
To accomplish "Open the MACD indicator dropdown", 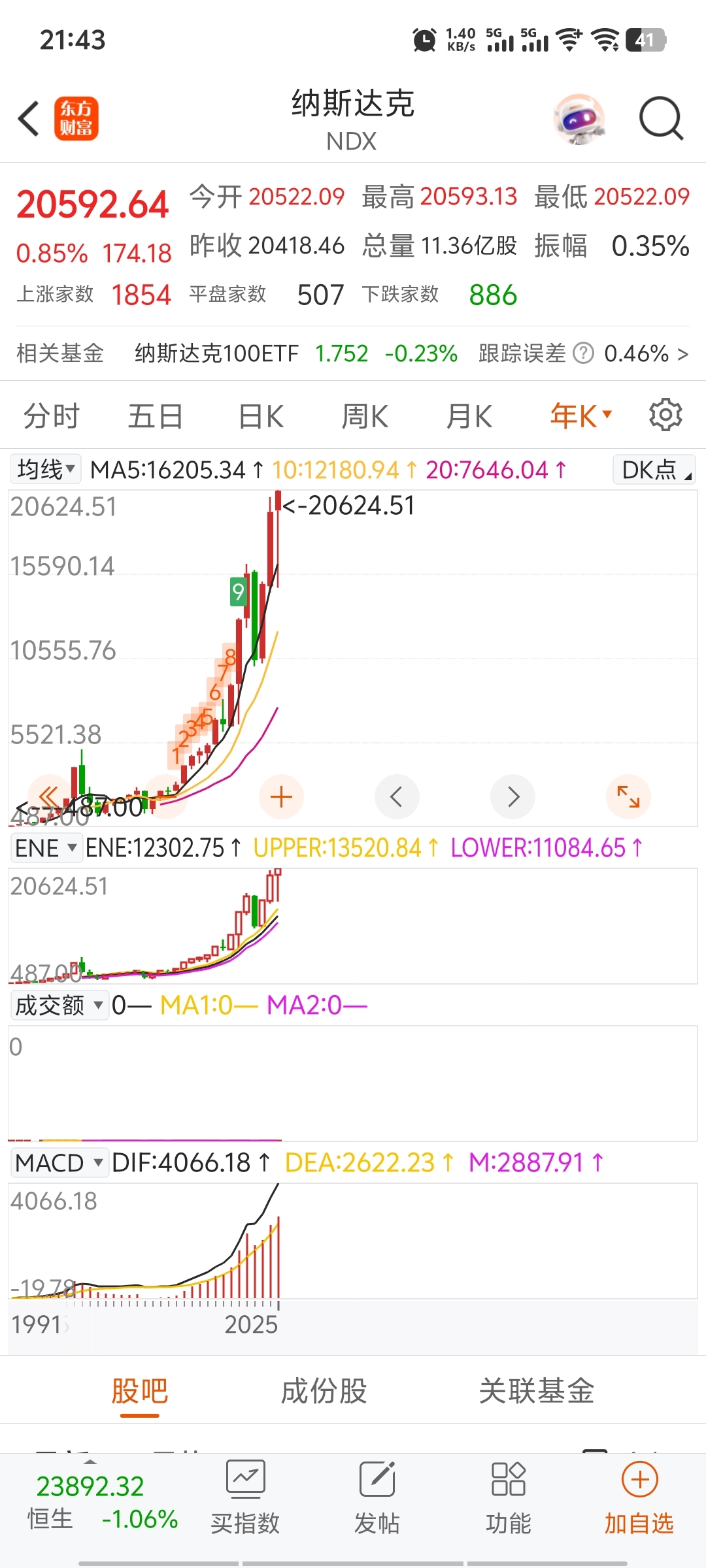I will [x=59, y=1163].
